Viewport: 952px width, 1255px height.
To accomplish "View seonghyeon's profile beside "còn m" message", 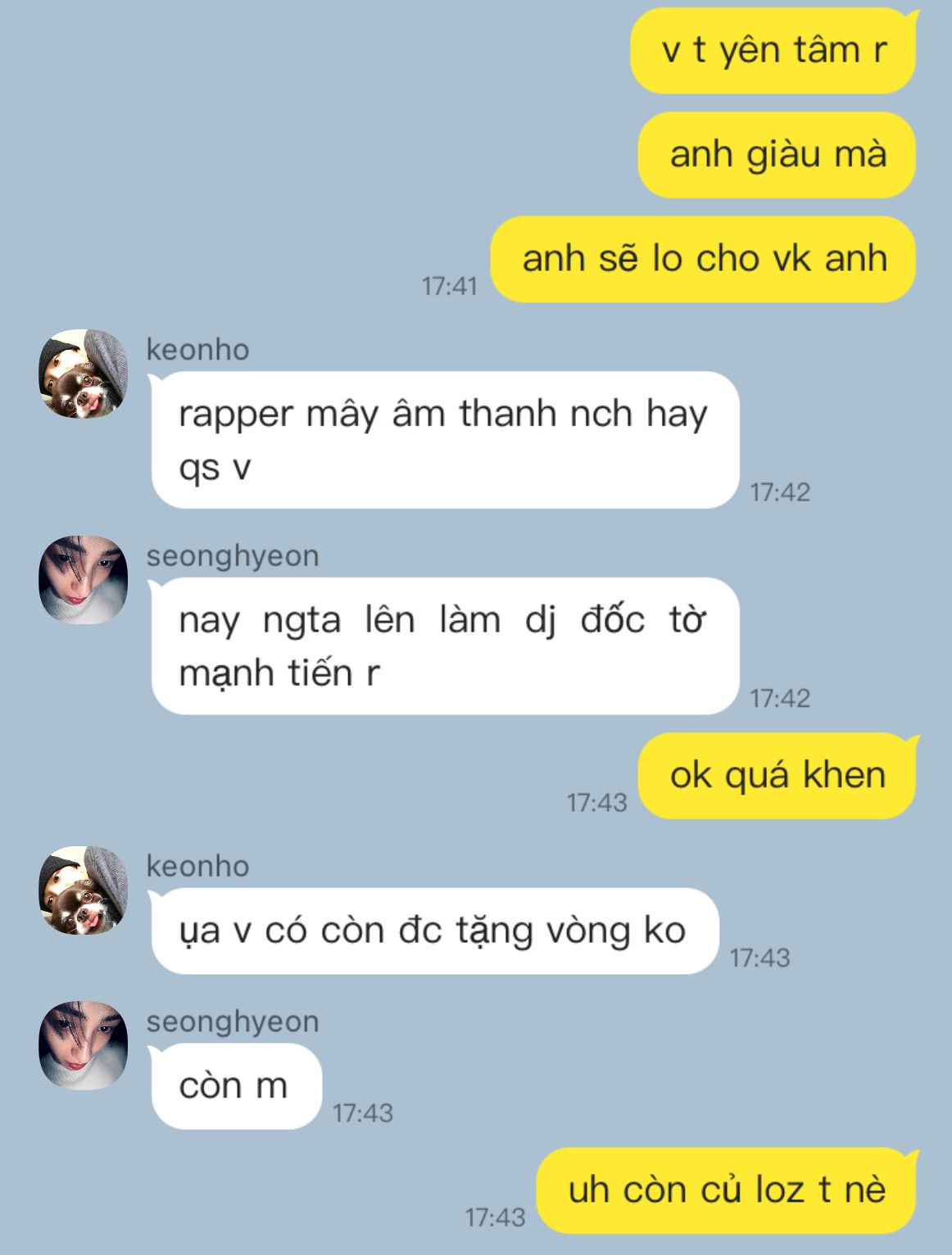I will tap(83, 1045).
